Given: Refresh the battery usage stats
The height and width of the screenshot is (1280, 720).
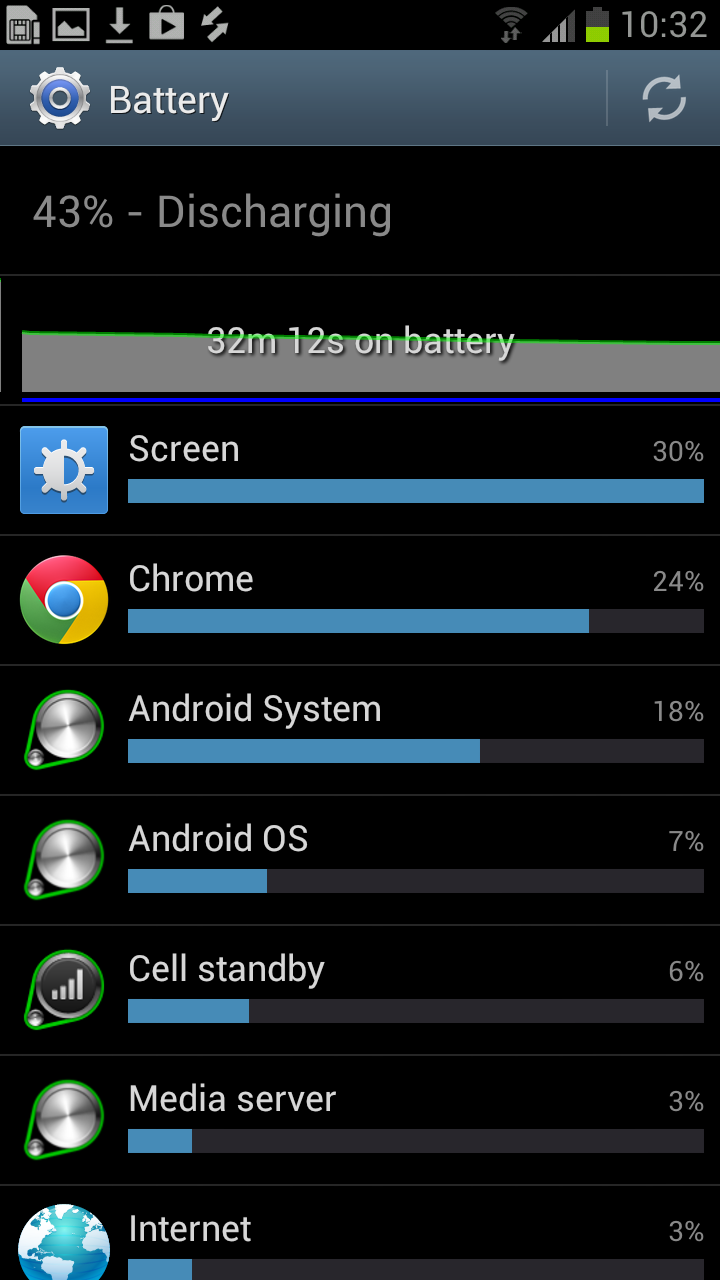Looking at the screenshot, I should pos(664,98).
